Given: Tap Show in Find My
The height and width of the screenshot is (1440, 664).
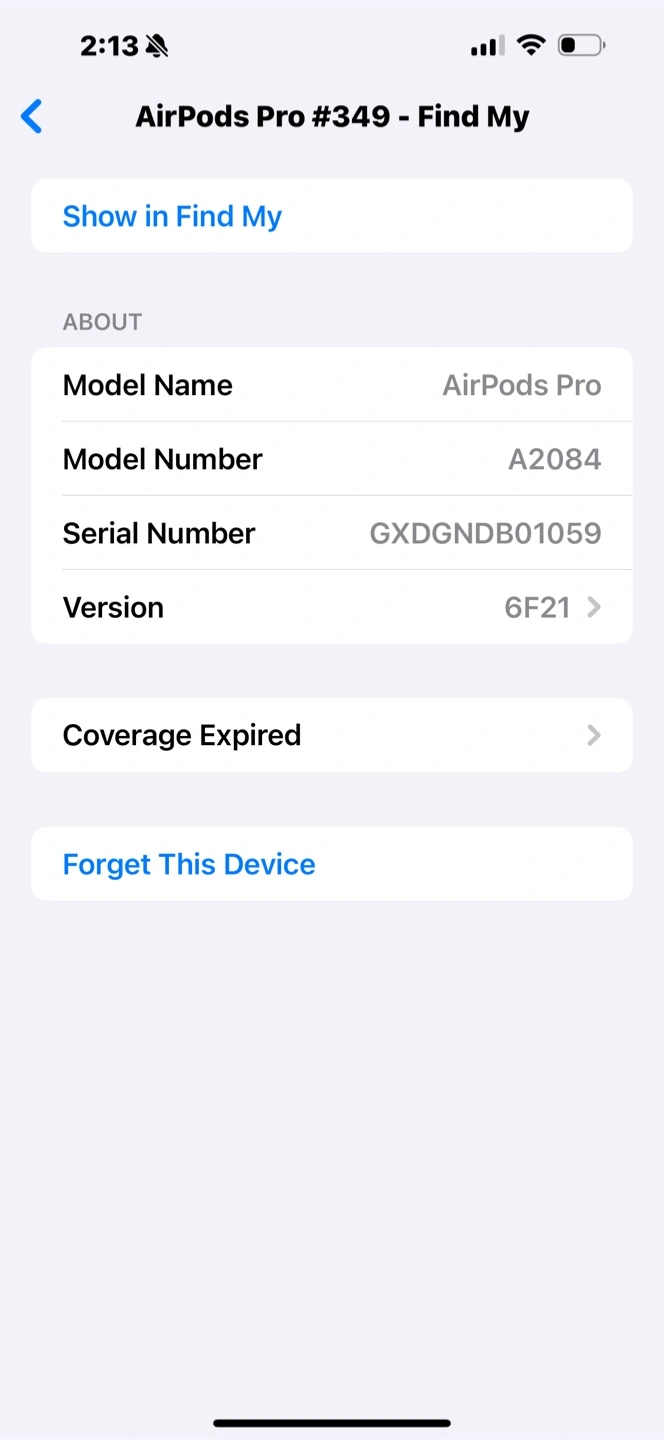Looking at the screenshot, I should click(332, 216).
